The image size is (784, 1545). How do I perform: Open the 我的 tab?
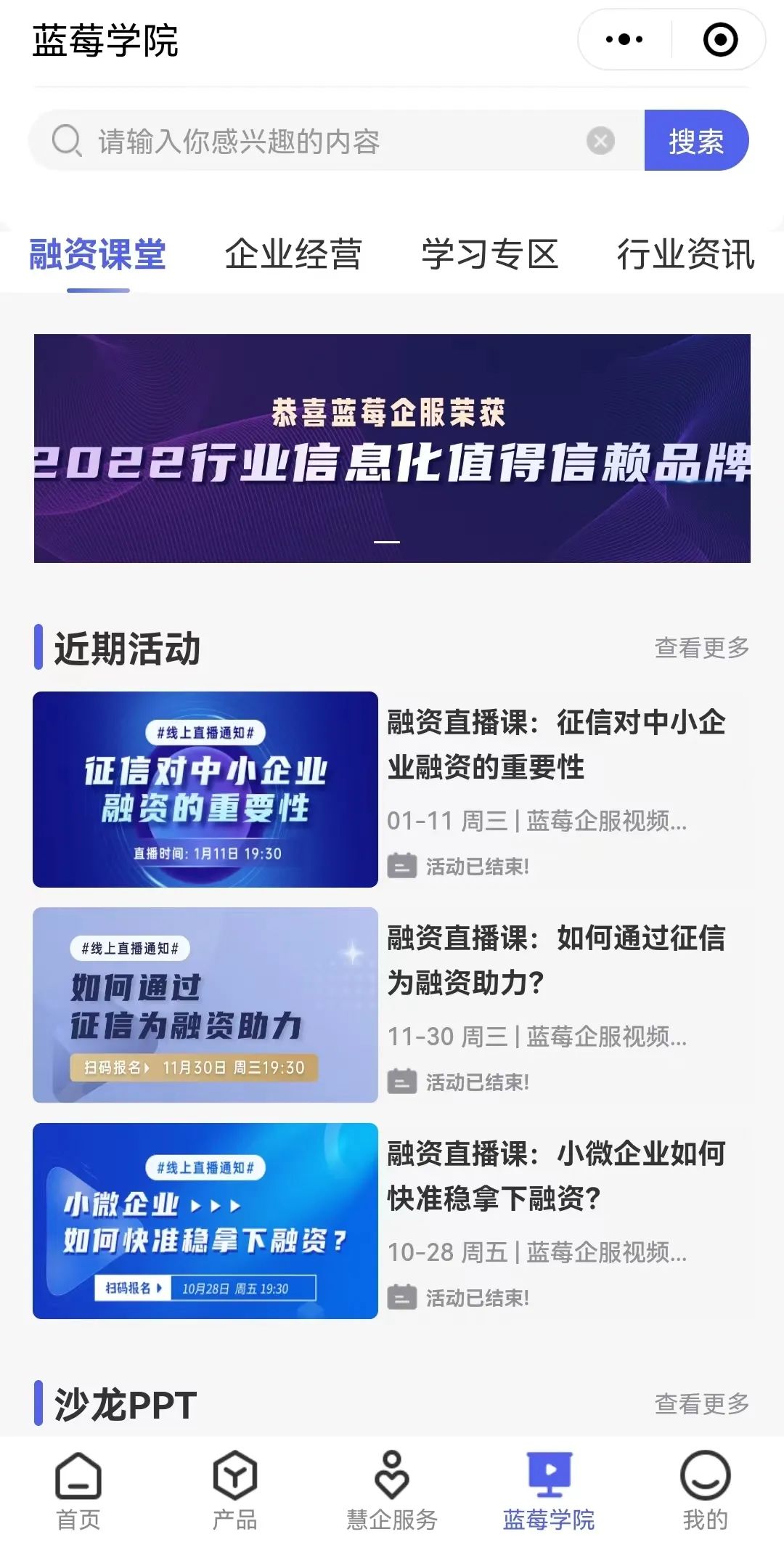[x=705, y=1491]
